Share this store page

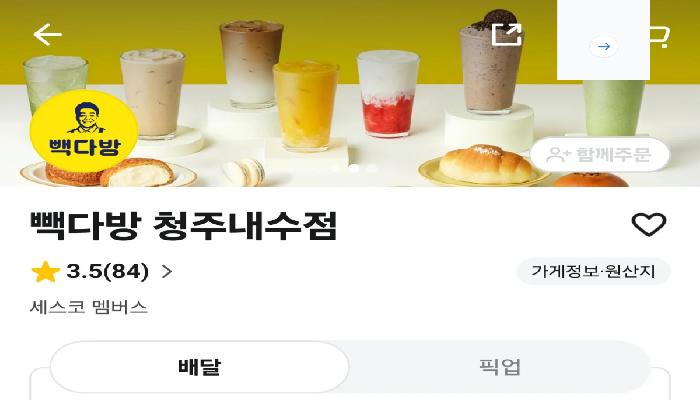[507, 35]
